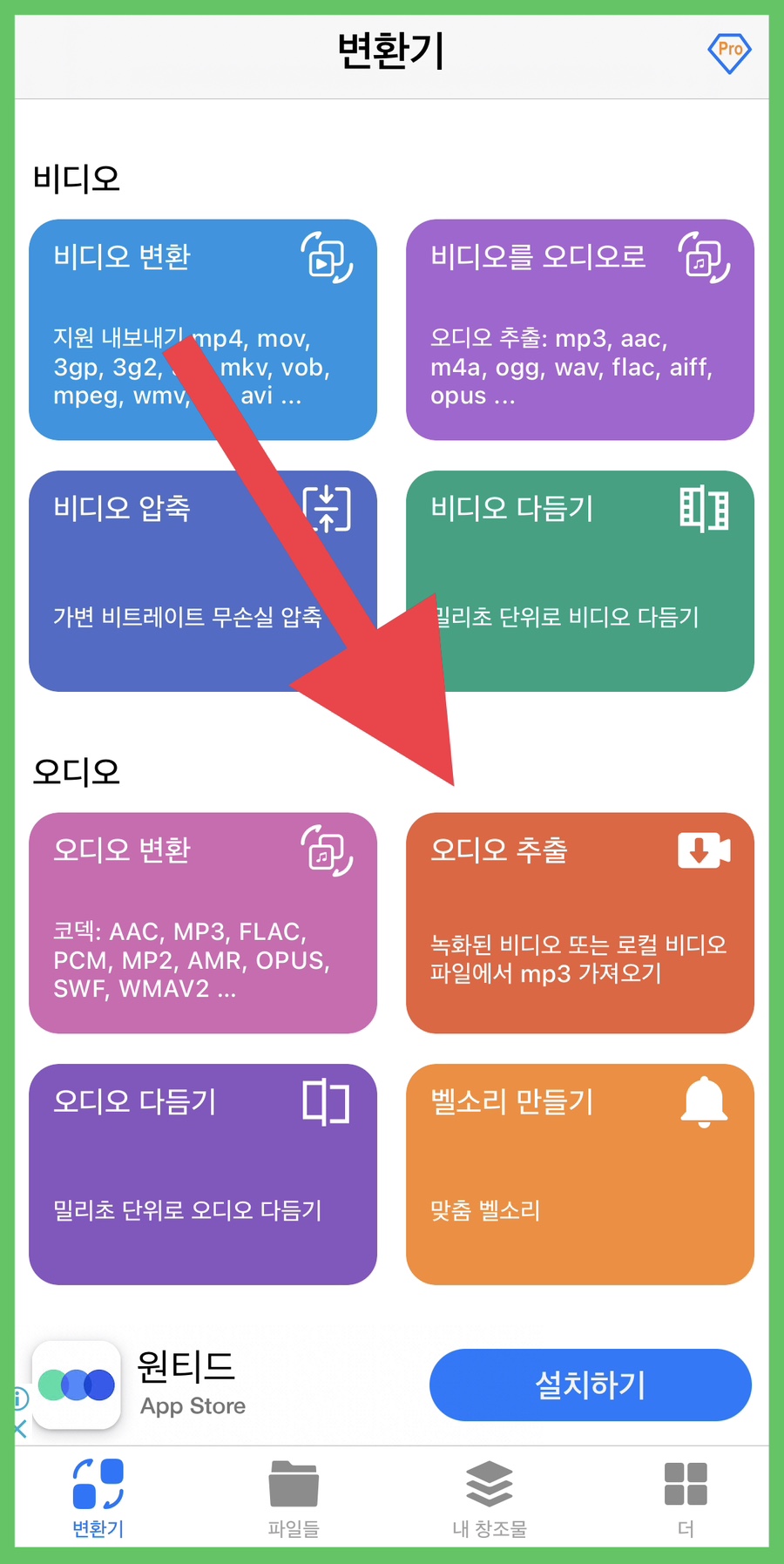Screen dimensions: 784x1564
Task: Go to the 내 창조물 tab
Action: pyautogui.click(x=490, y=1498)
